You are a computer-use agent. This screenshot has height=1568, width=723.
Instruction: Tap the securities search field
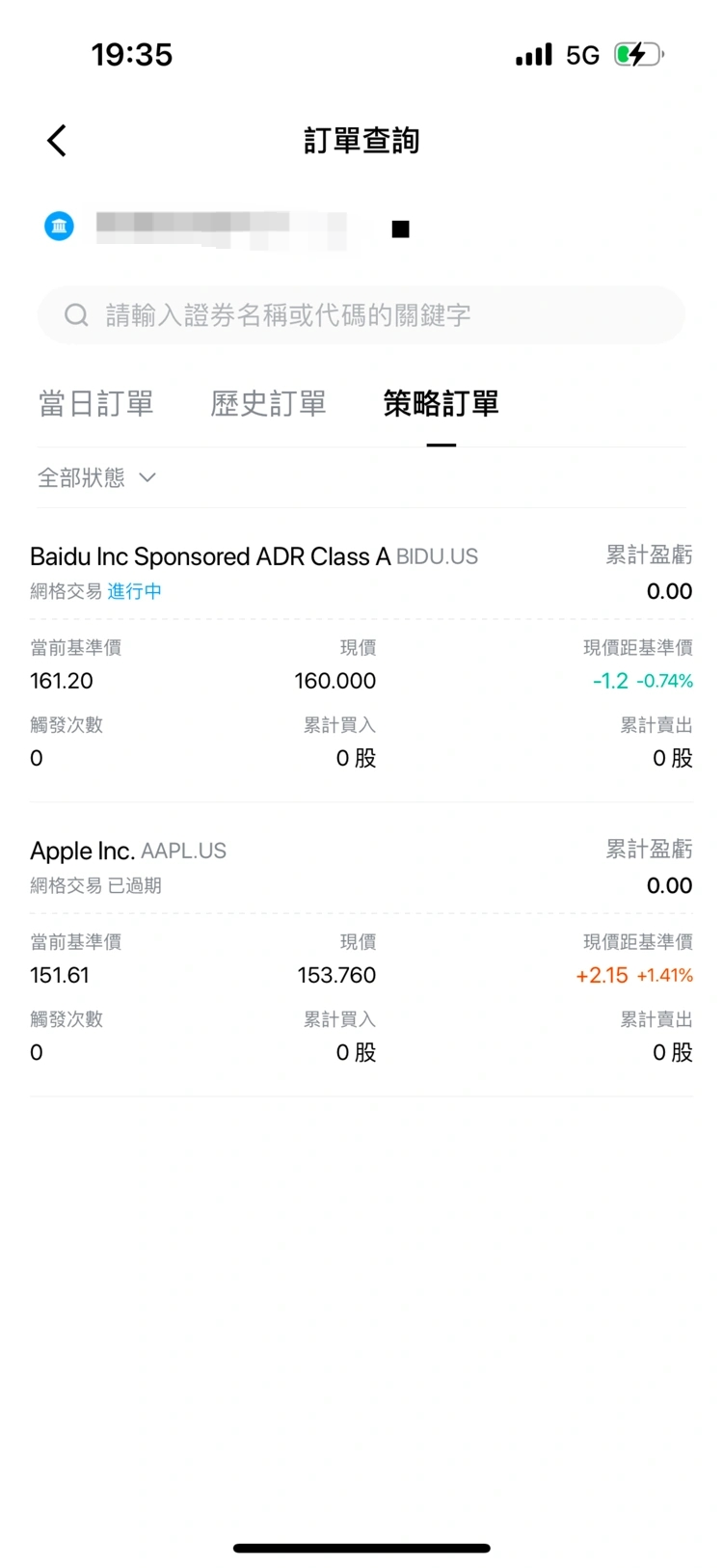(x=361, y=314)
